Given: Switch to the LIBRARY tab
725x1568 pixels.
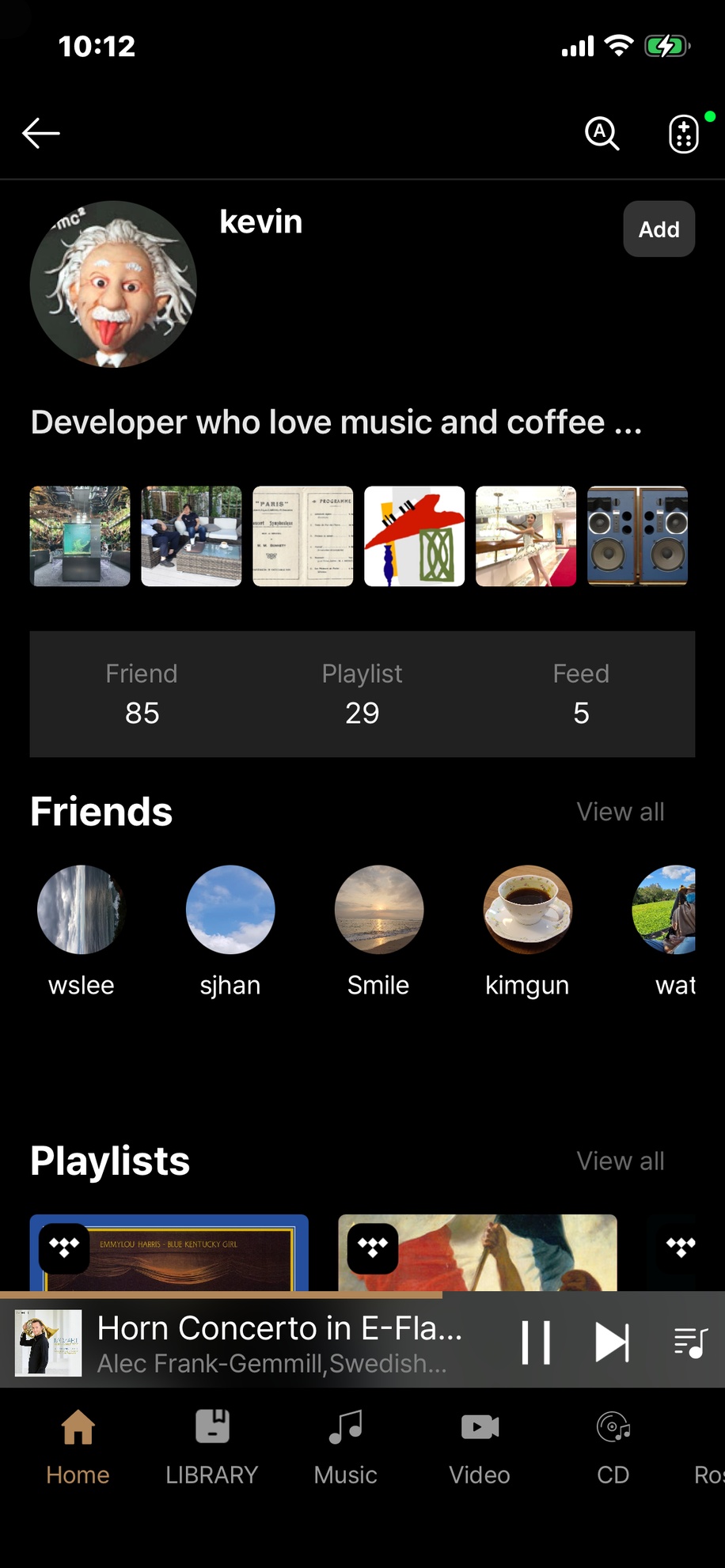Looking at the screenshot, I should click(x=211, y=1446).
